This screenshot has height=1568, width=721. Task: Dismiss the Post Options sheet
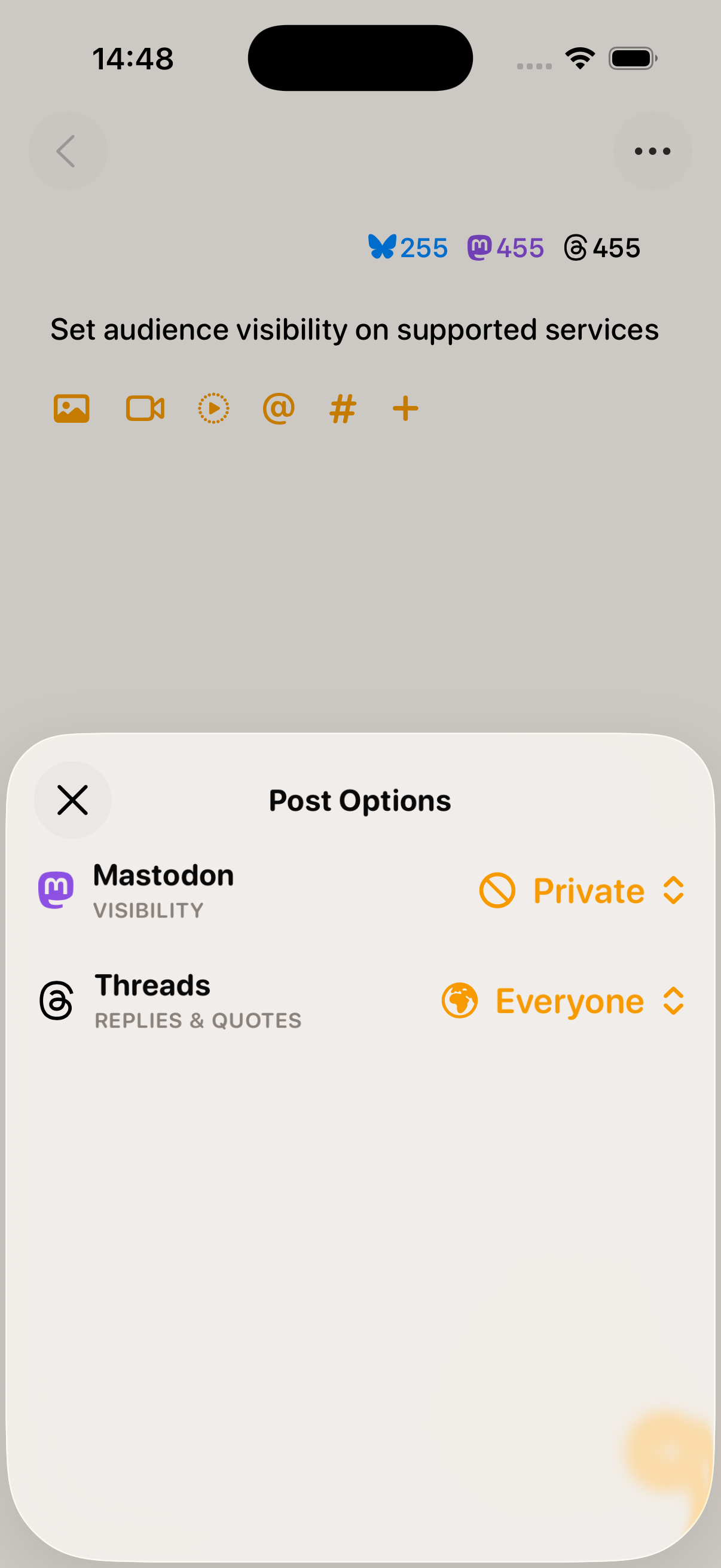[72, 800]
